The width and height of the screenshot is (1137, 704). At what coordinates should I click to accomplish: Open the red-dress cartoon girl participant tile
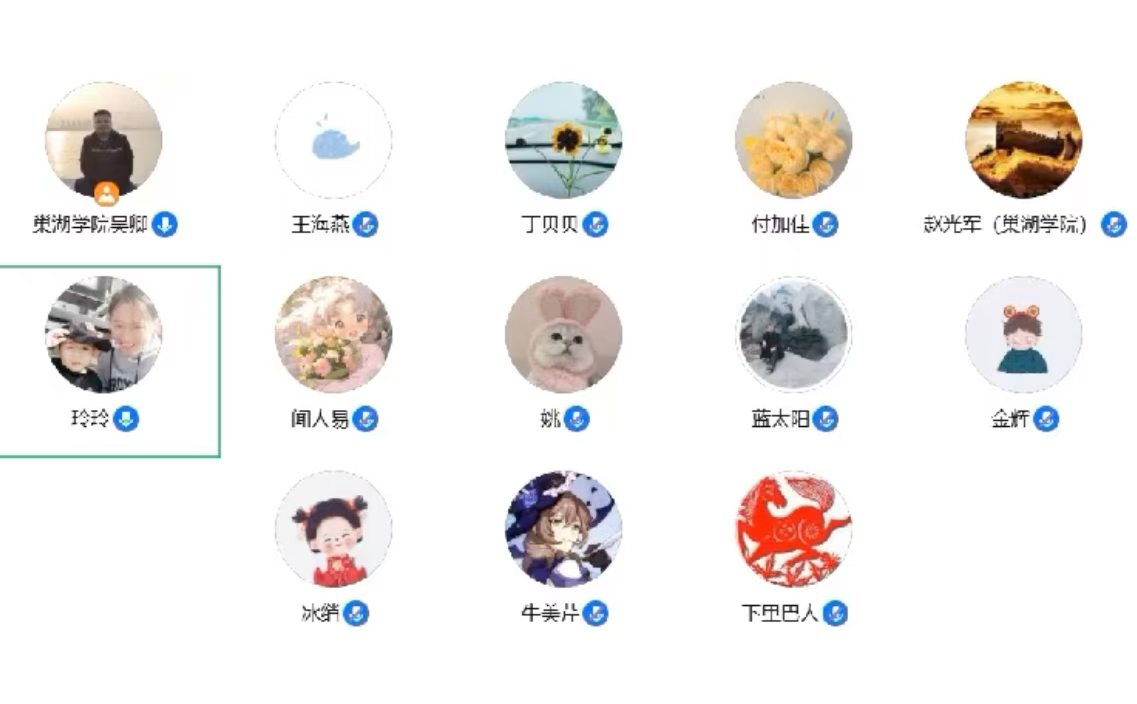(334, 529)
